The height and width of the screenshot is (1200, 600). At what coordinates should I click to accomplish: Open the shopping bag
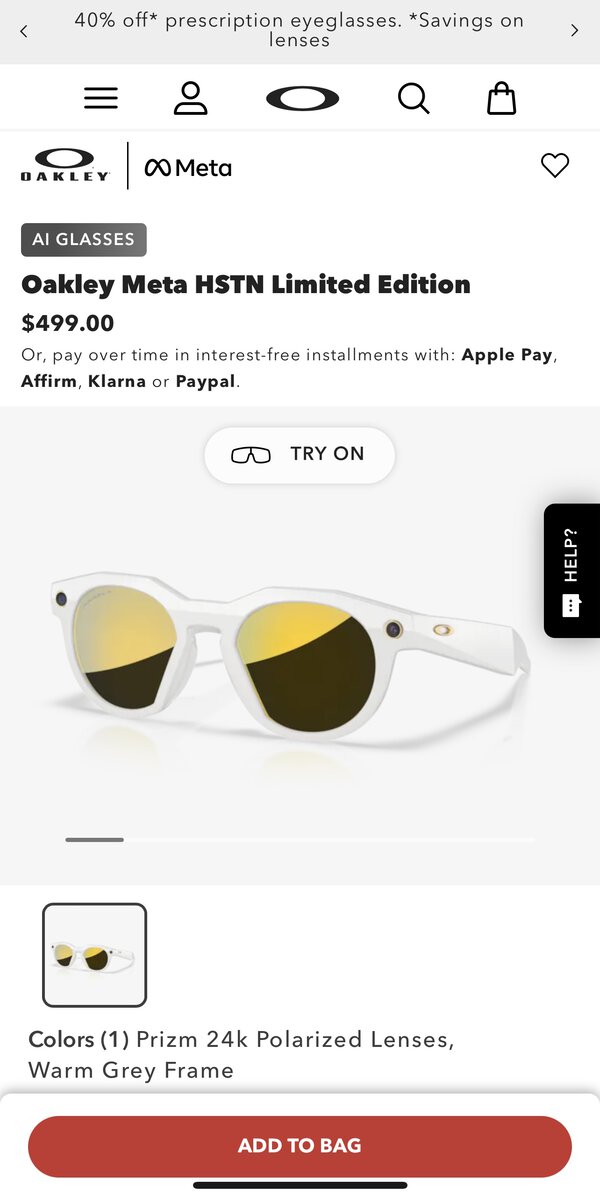(x=501, y=98)
